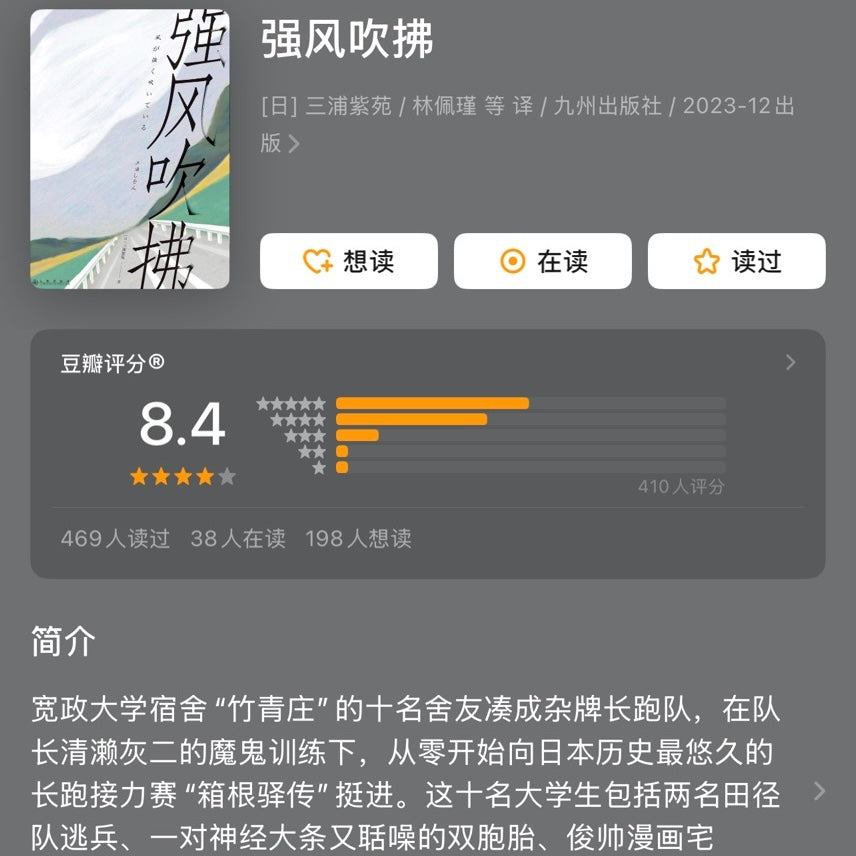856x856 pixels.
Task: Mark the book as 读过
Action: click(736, 261)
